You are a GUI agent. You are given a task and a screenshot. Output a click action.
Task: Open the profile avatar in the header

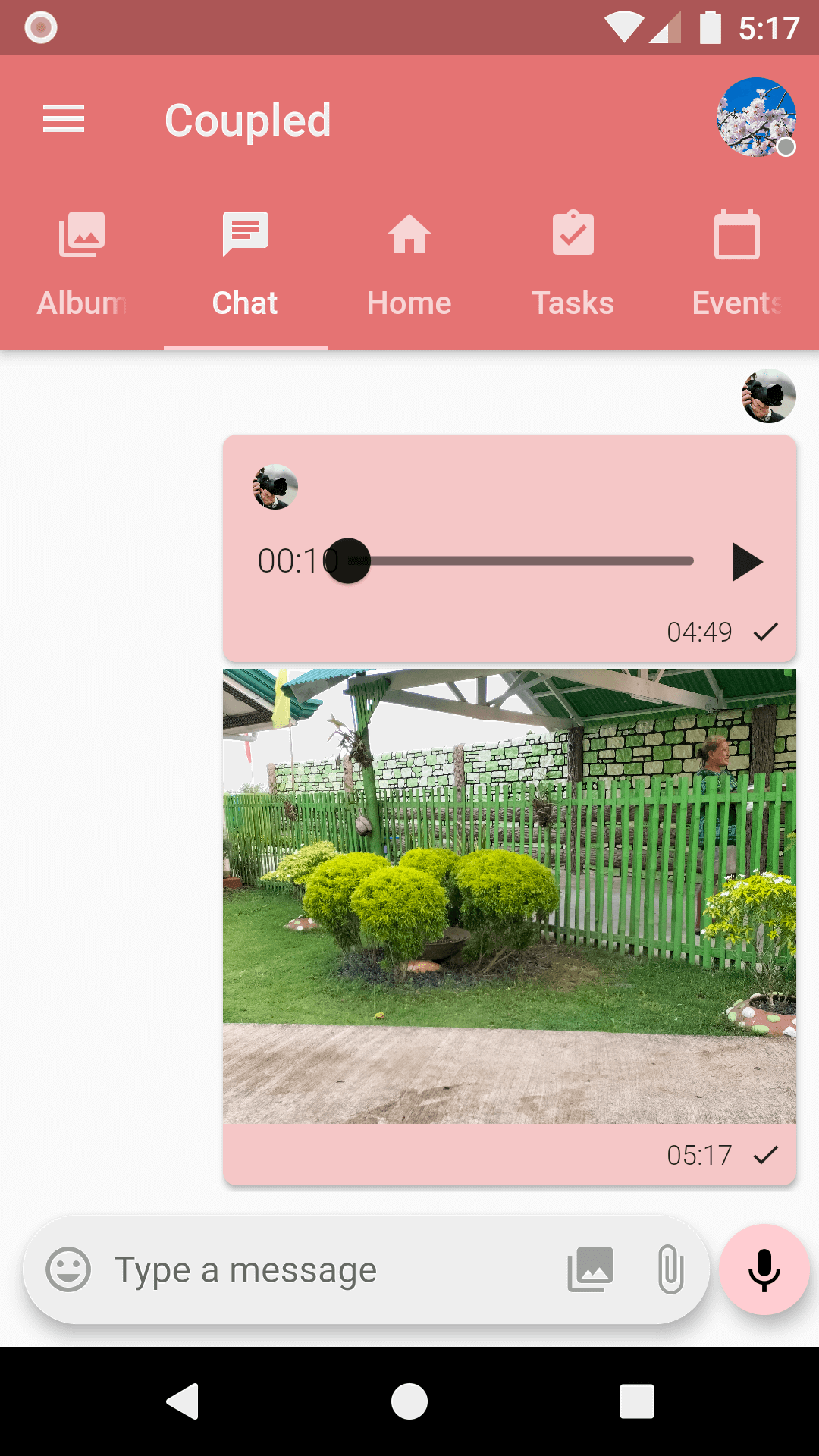(756, 118)
